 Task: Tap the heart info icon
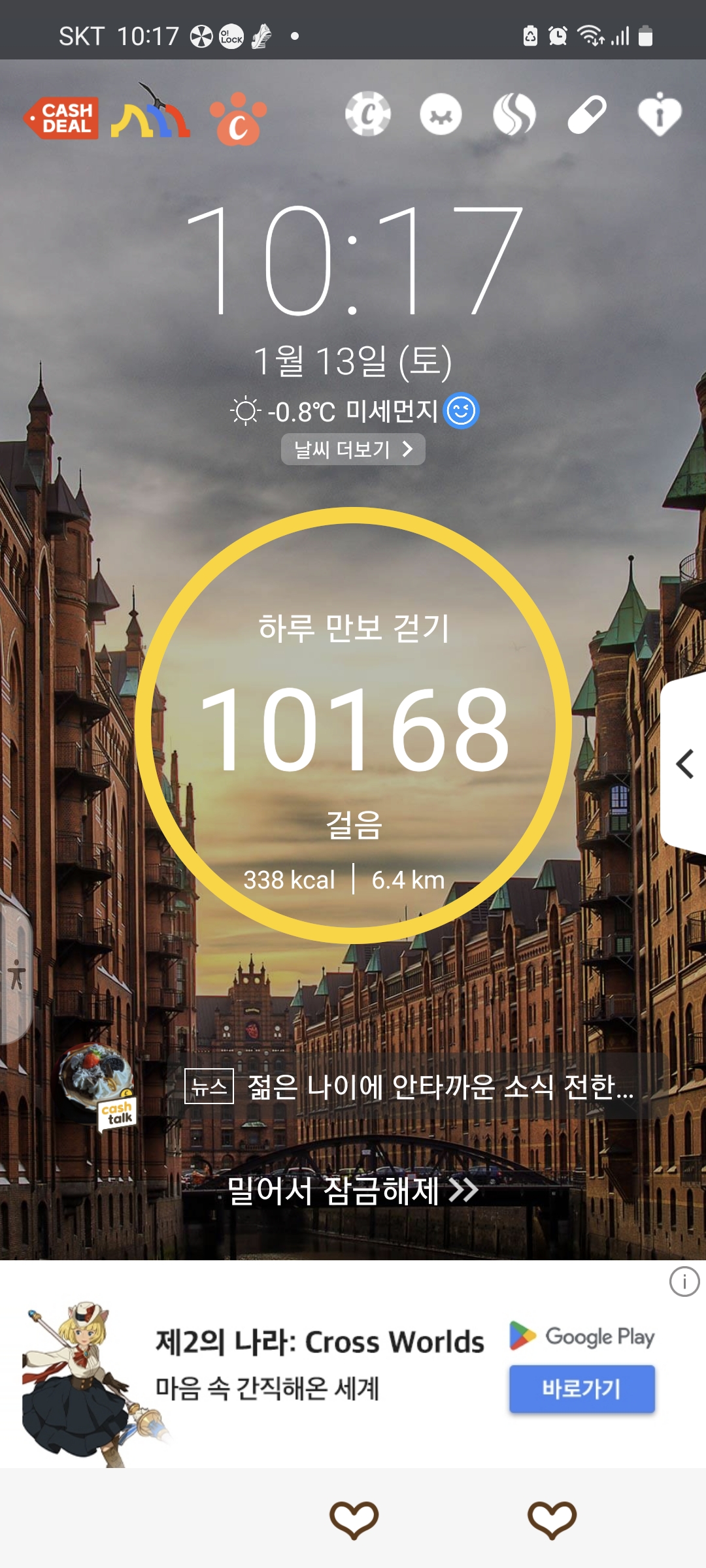(659, 115)
